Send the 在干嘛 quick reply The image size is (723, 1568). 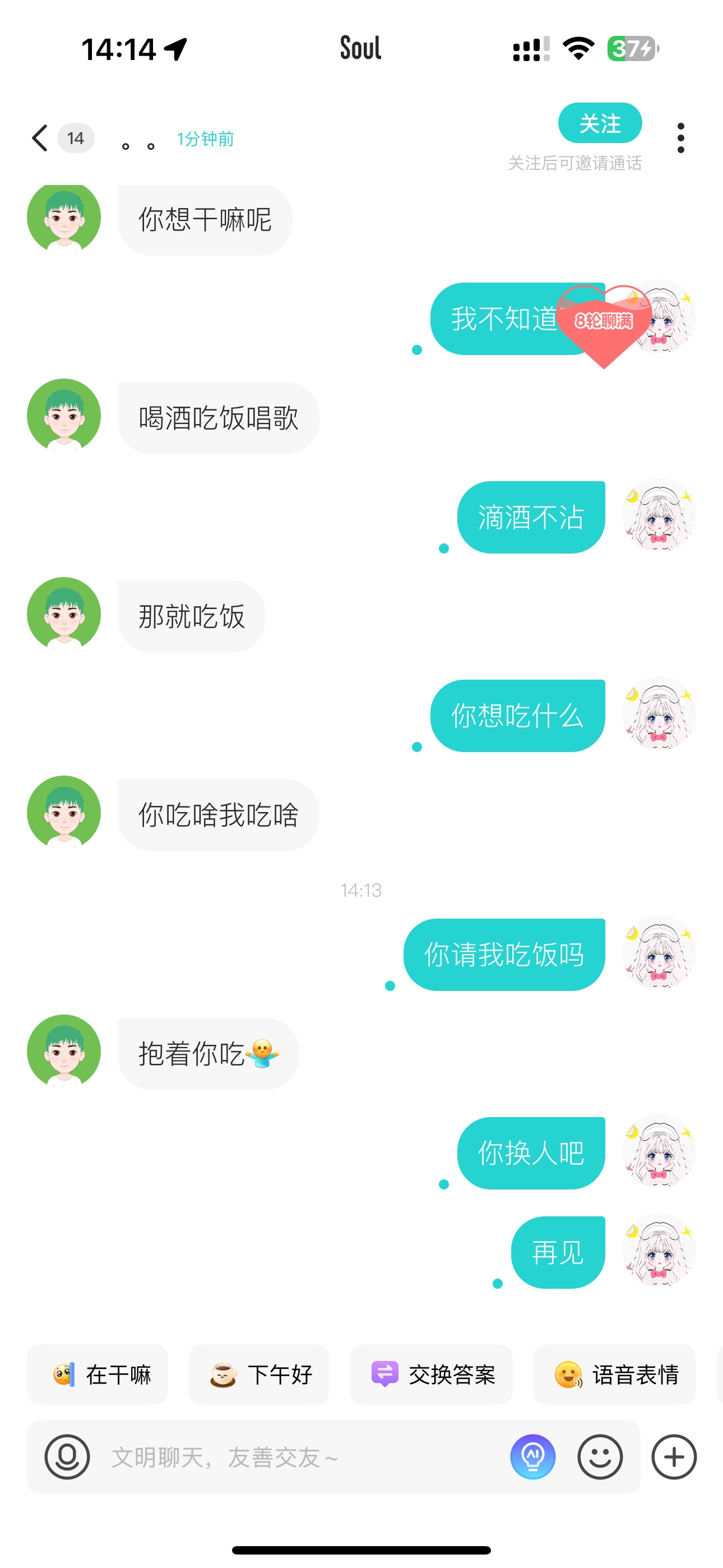(x=98, y=1375)
